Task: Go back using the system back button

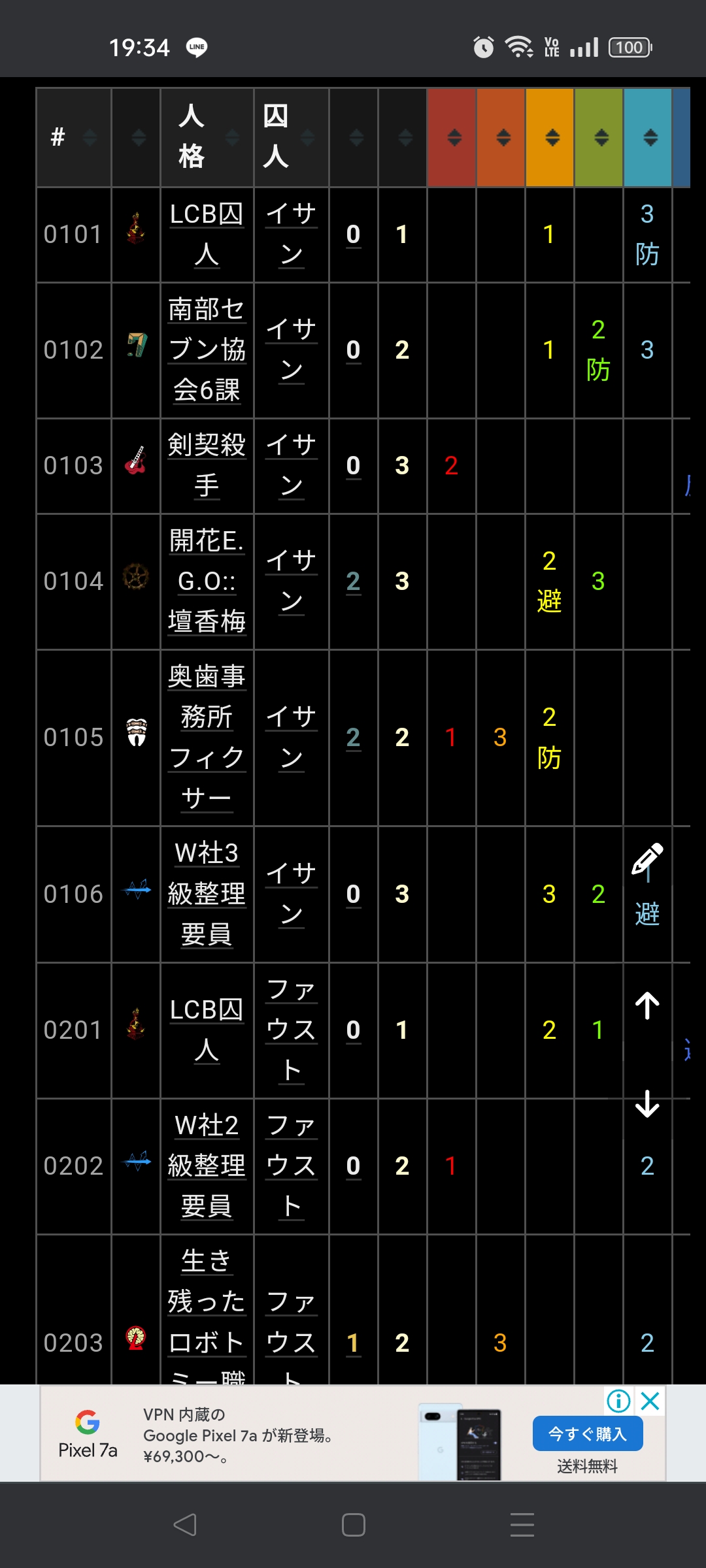Action: pos(185,1525)
